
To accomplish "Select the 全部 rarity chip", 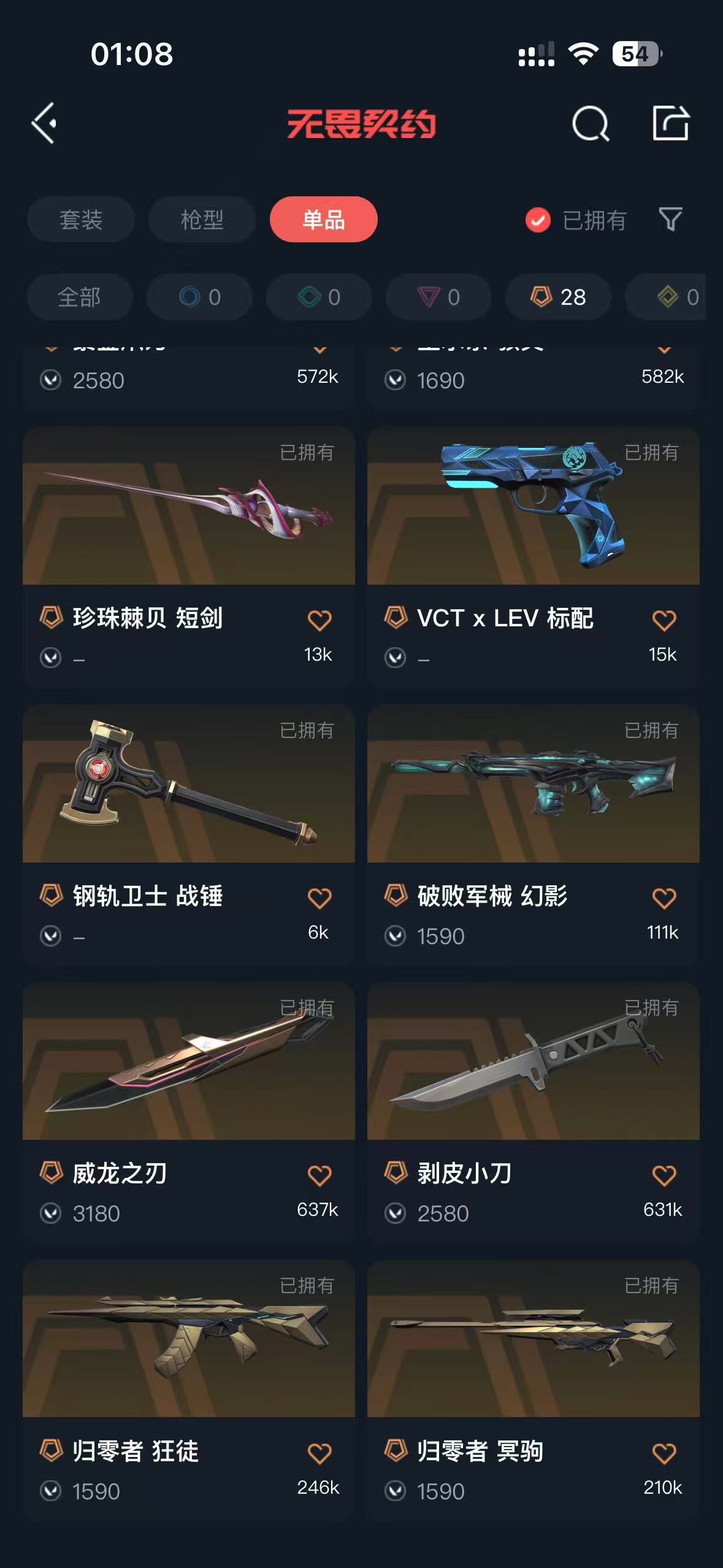I will 79,298.
